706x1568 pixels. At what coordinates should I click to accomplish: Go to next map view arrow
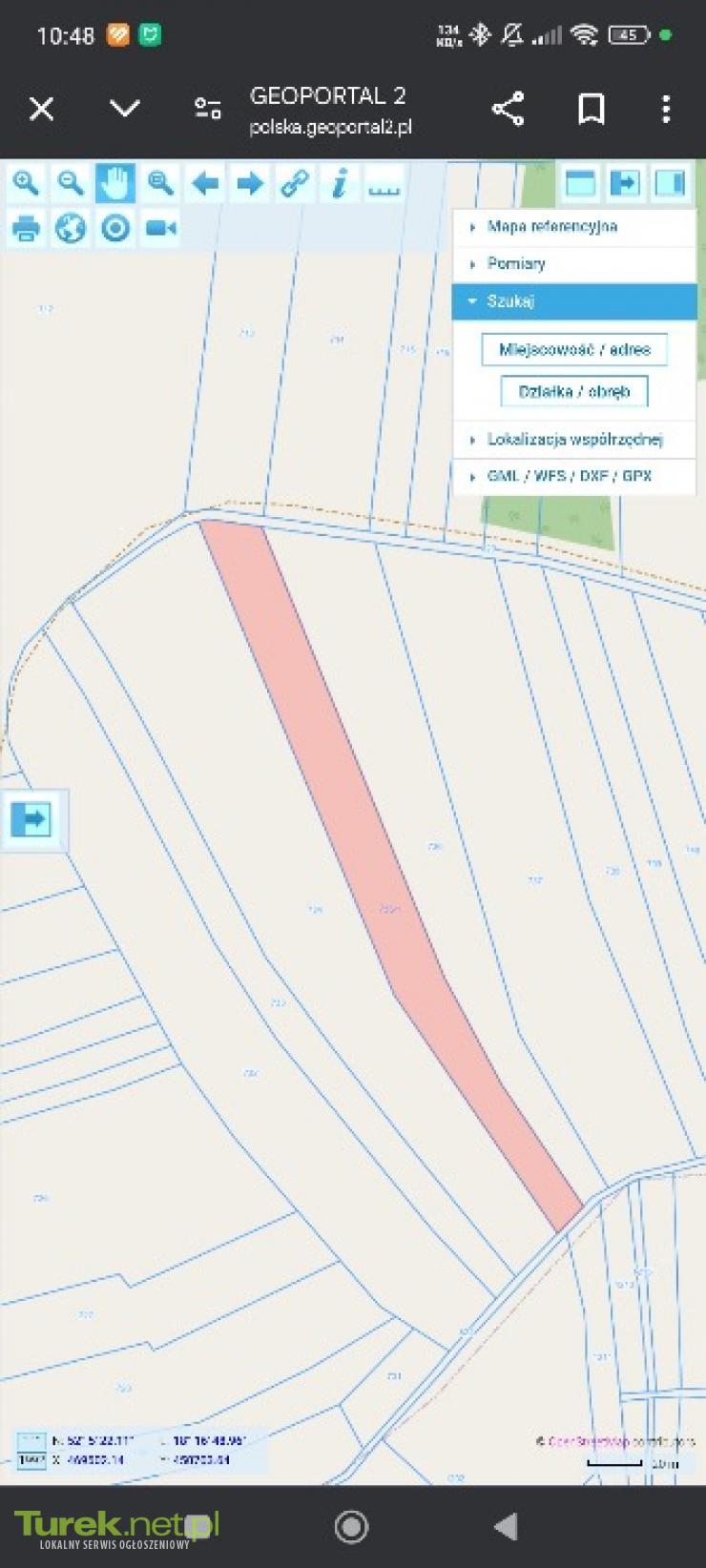(x=250, y=183)
